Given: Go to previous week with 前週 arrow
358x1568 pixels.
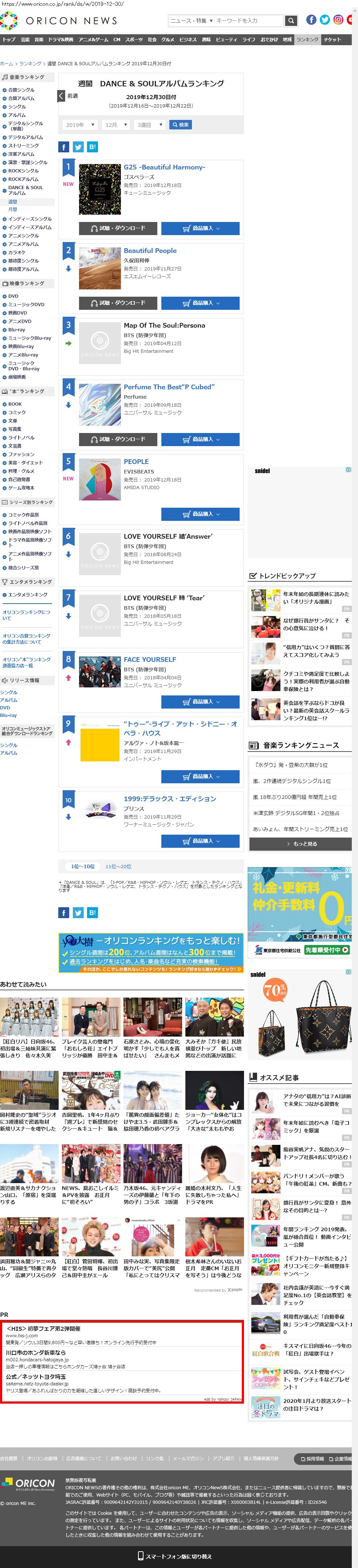Looking at the screenshot, I should 62,96.
